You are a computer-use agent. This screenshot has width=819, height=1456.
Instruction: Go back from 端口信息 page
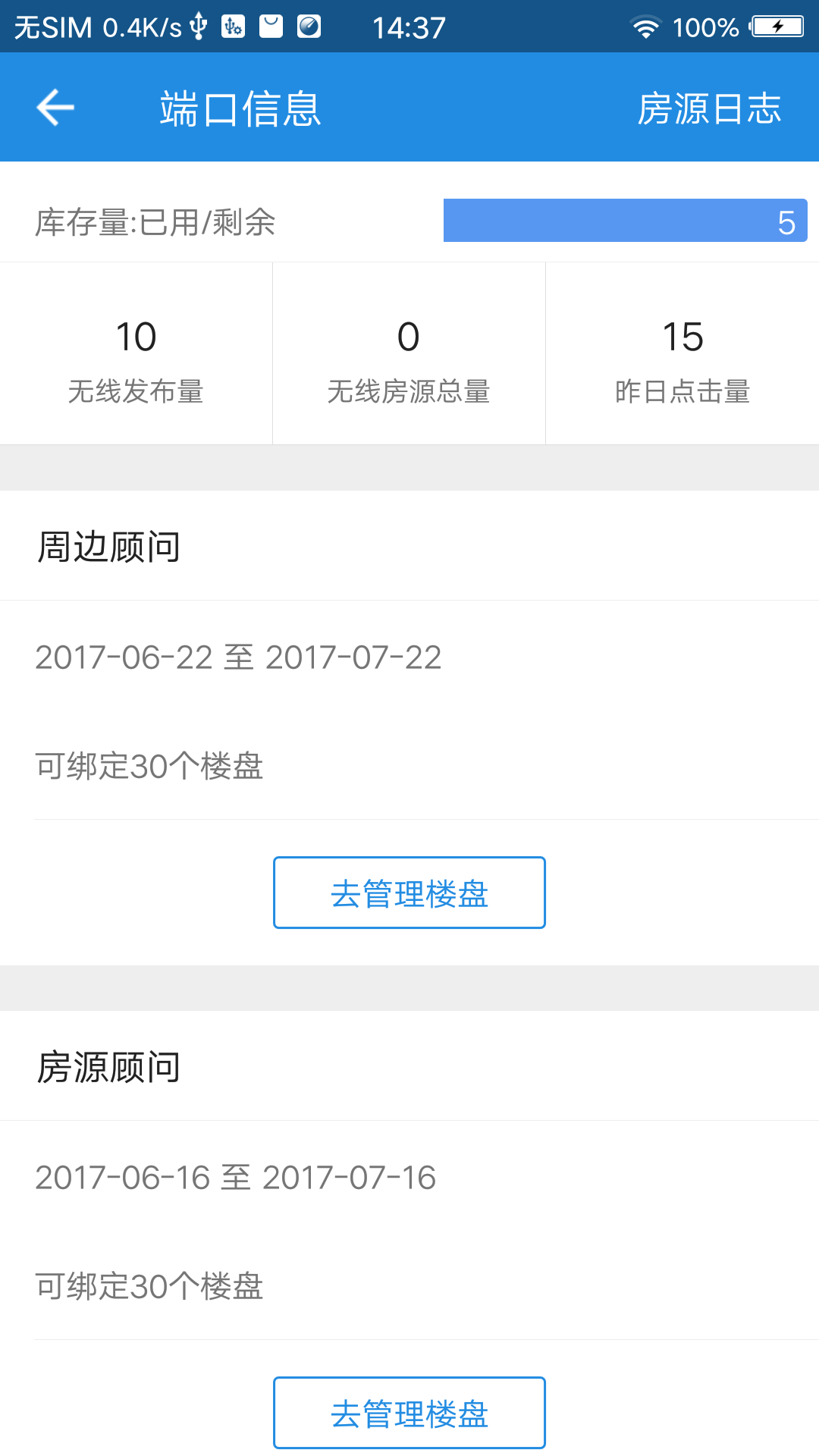[x=55, y=107]
